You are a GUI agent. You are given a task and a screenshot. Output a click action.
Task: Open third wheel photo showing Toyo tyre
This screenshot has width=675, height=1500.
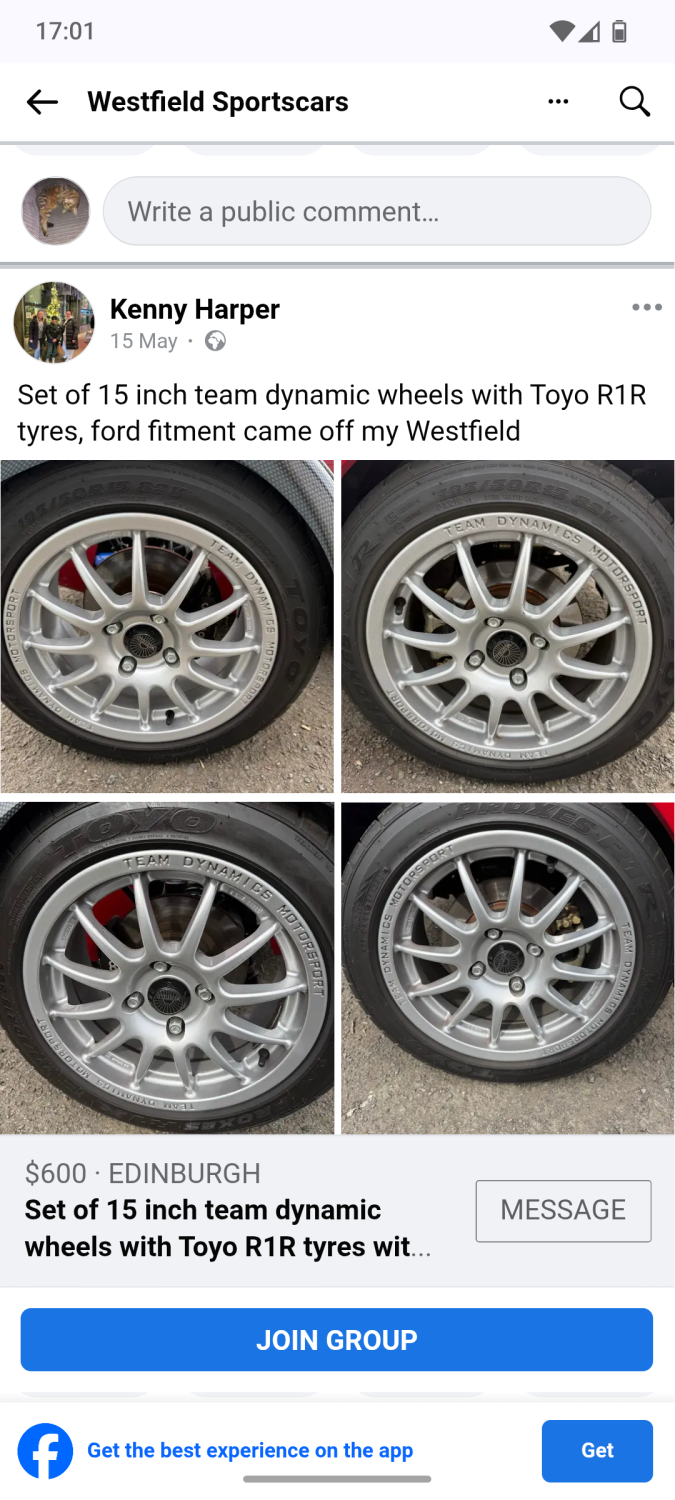click(x=167, y=967)
